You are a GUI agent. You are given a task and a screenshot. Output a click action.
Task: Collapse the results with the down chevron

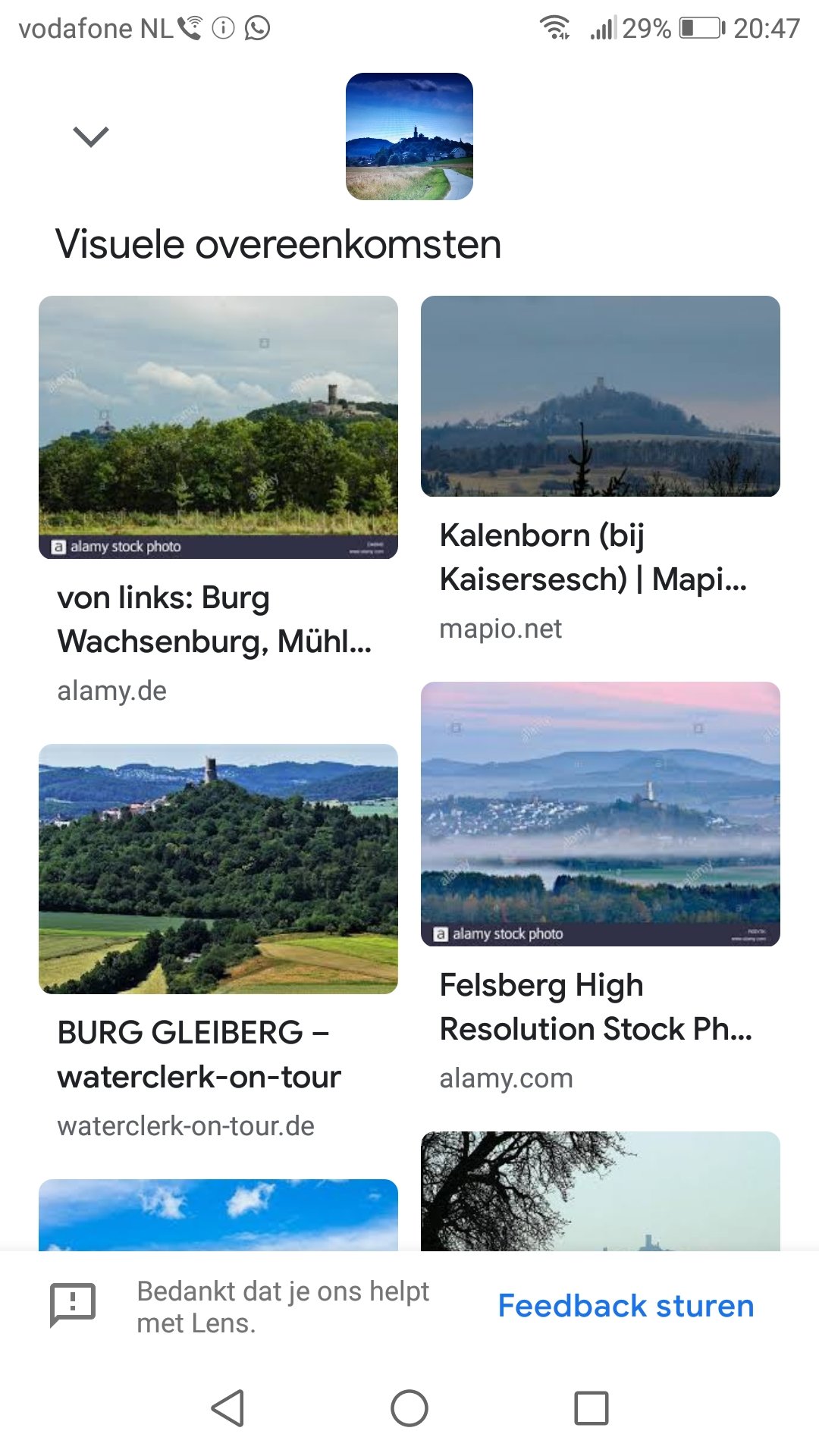tap(91, 136)
